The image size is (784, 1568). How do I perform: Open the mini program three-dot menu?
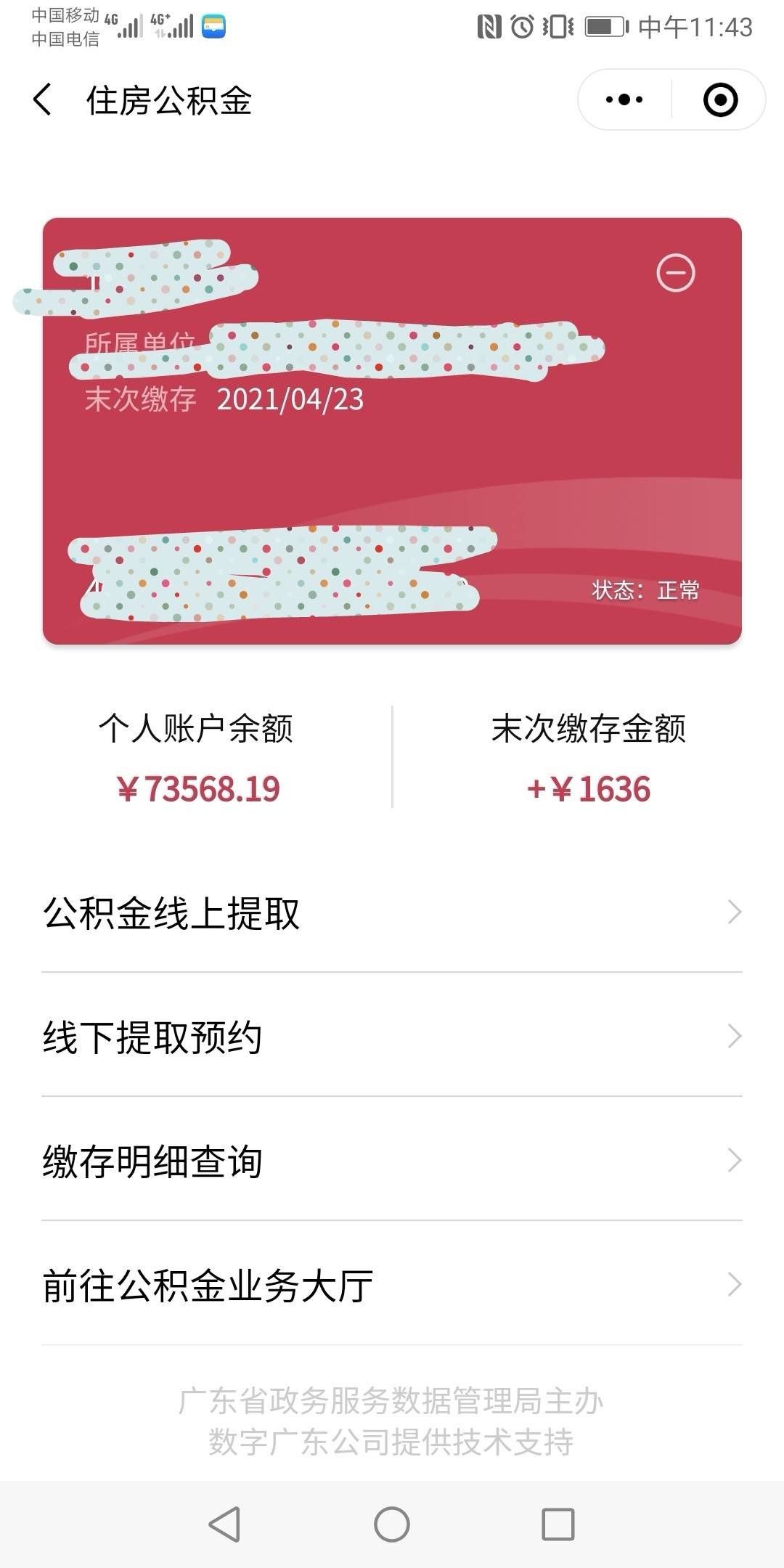tap(624, 99)
